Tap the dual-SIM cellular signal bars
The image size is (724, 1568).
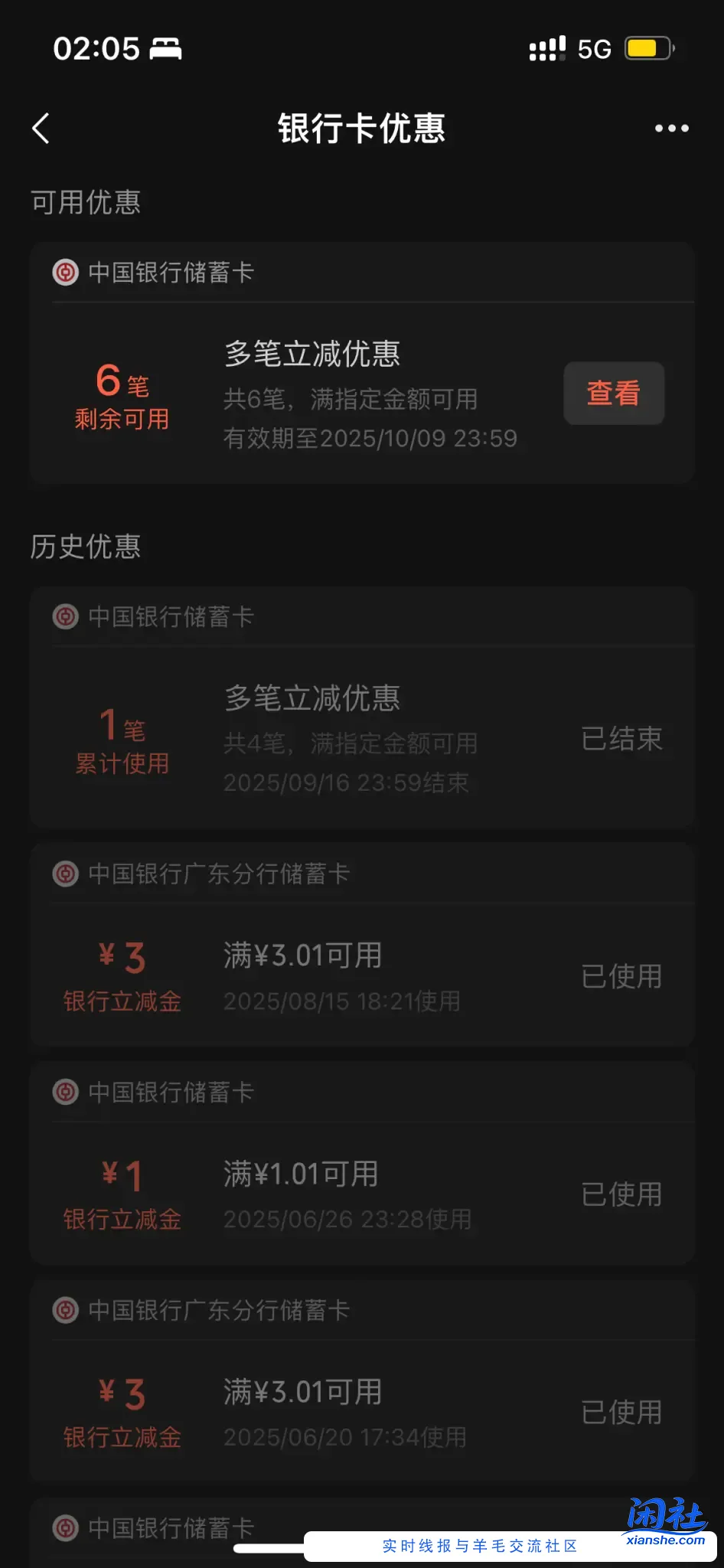pyautogui.click(x=545, y=48)
